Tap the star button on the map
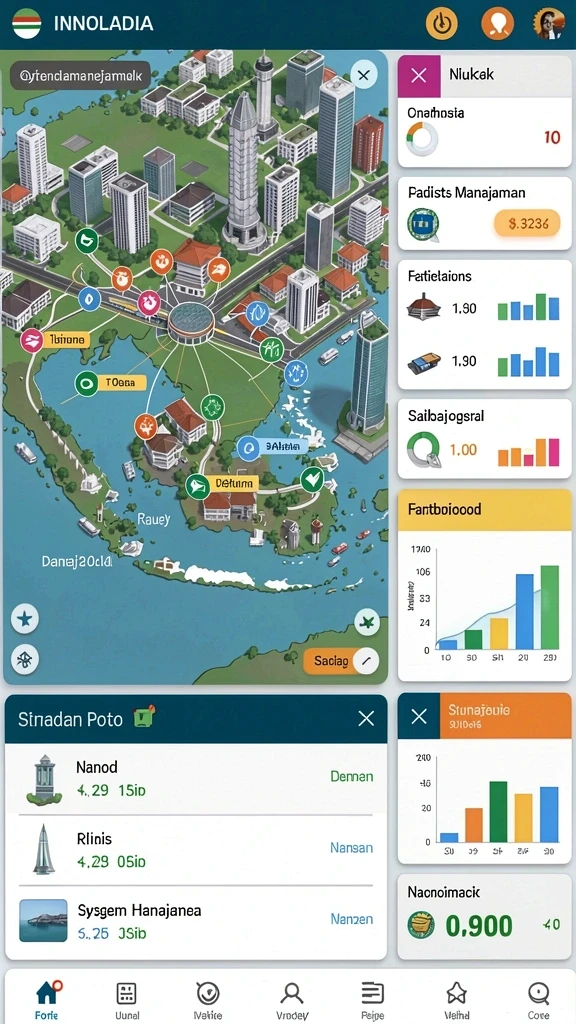 pos(25,619)
